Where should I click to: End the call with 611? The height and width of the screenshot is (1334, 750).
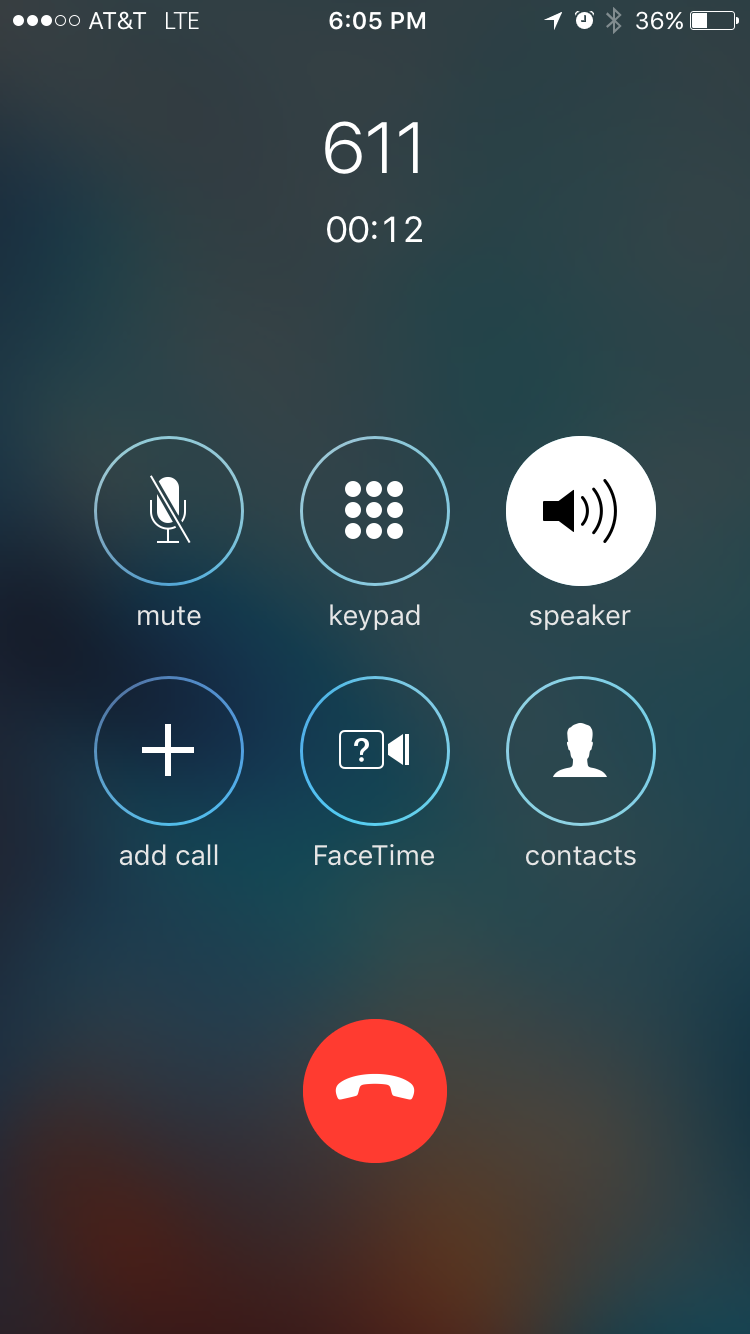point(375,1091)
